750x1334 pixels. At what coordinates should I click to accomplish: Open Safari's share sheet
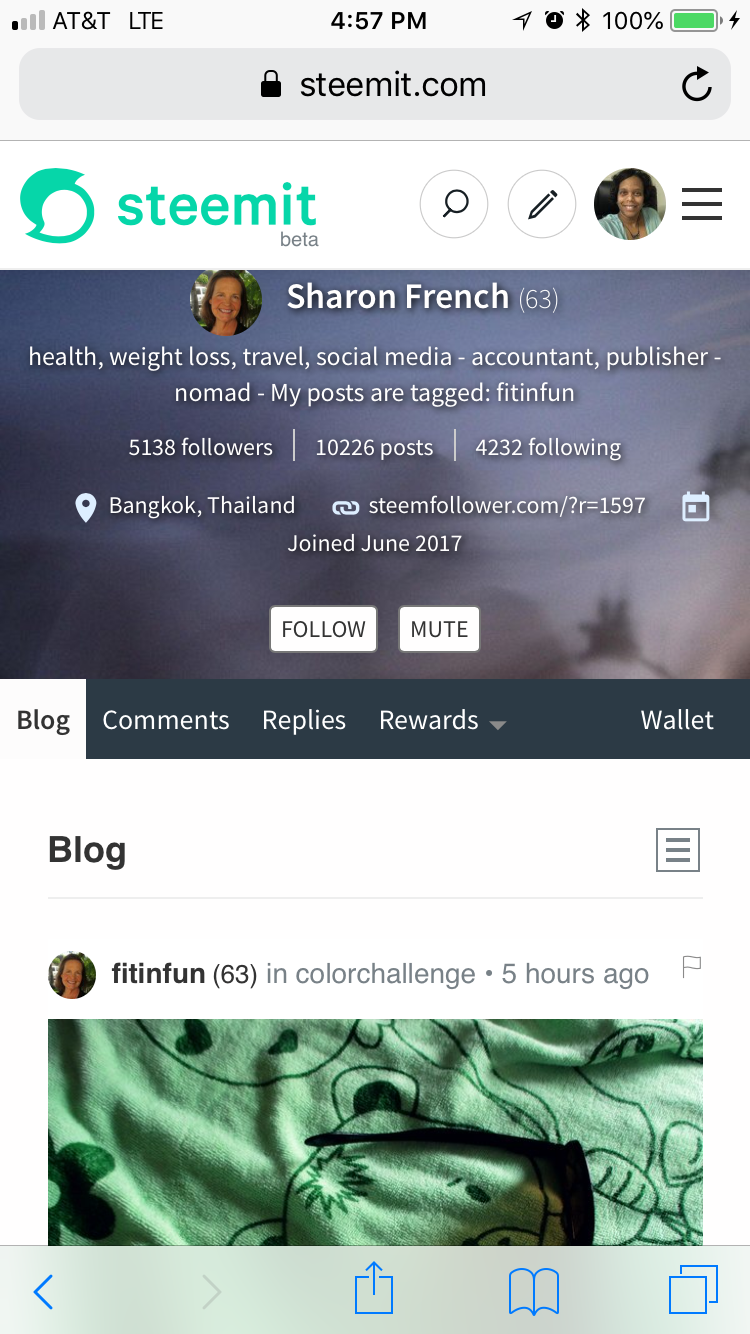[x=374, y=1290]
